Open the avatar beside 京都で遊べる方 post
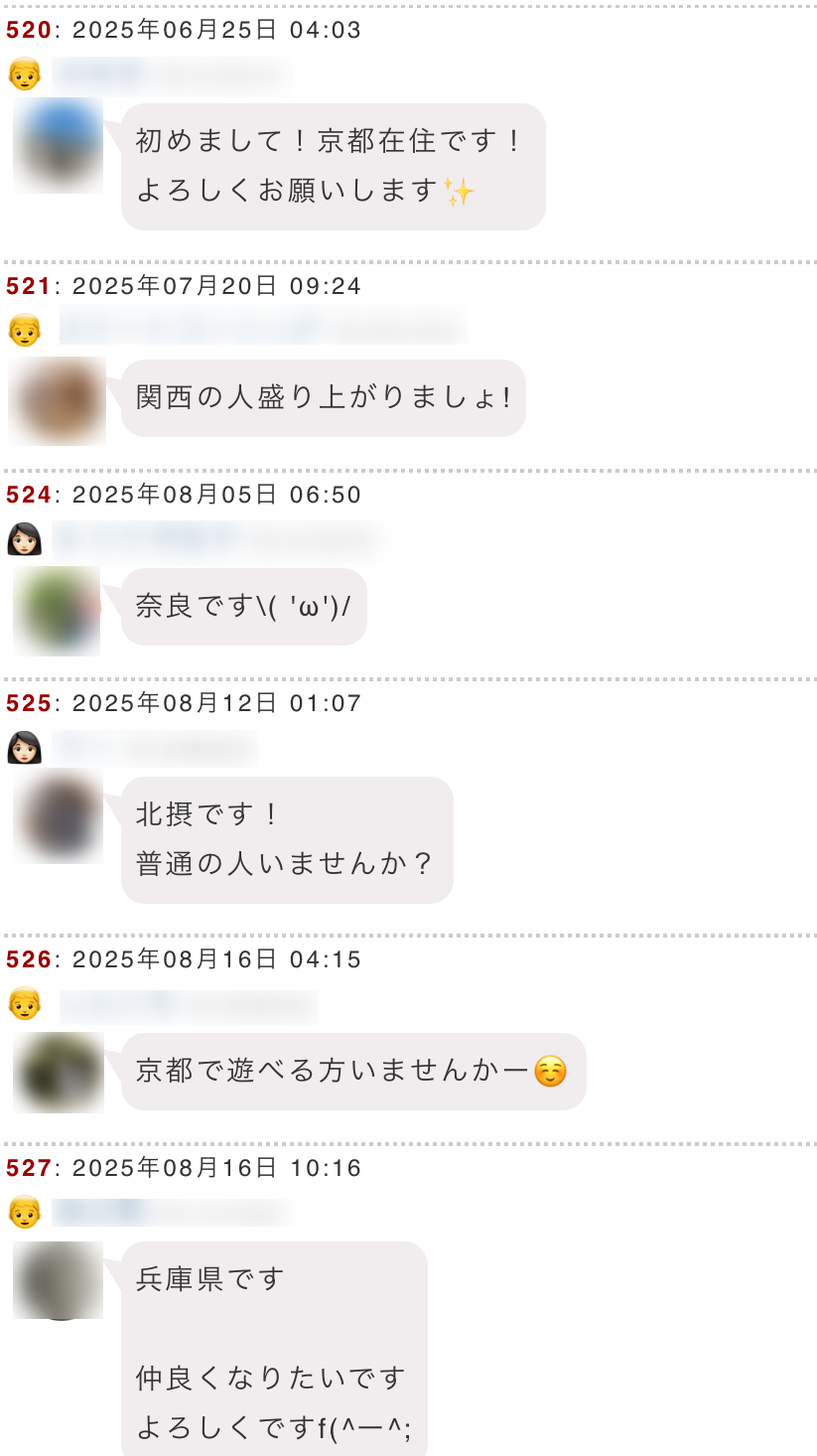This screenshot has height=1456, width=817. 58,1073
